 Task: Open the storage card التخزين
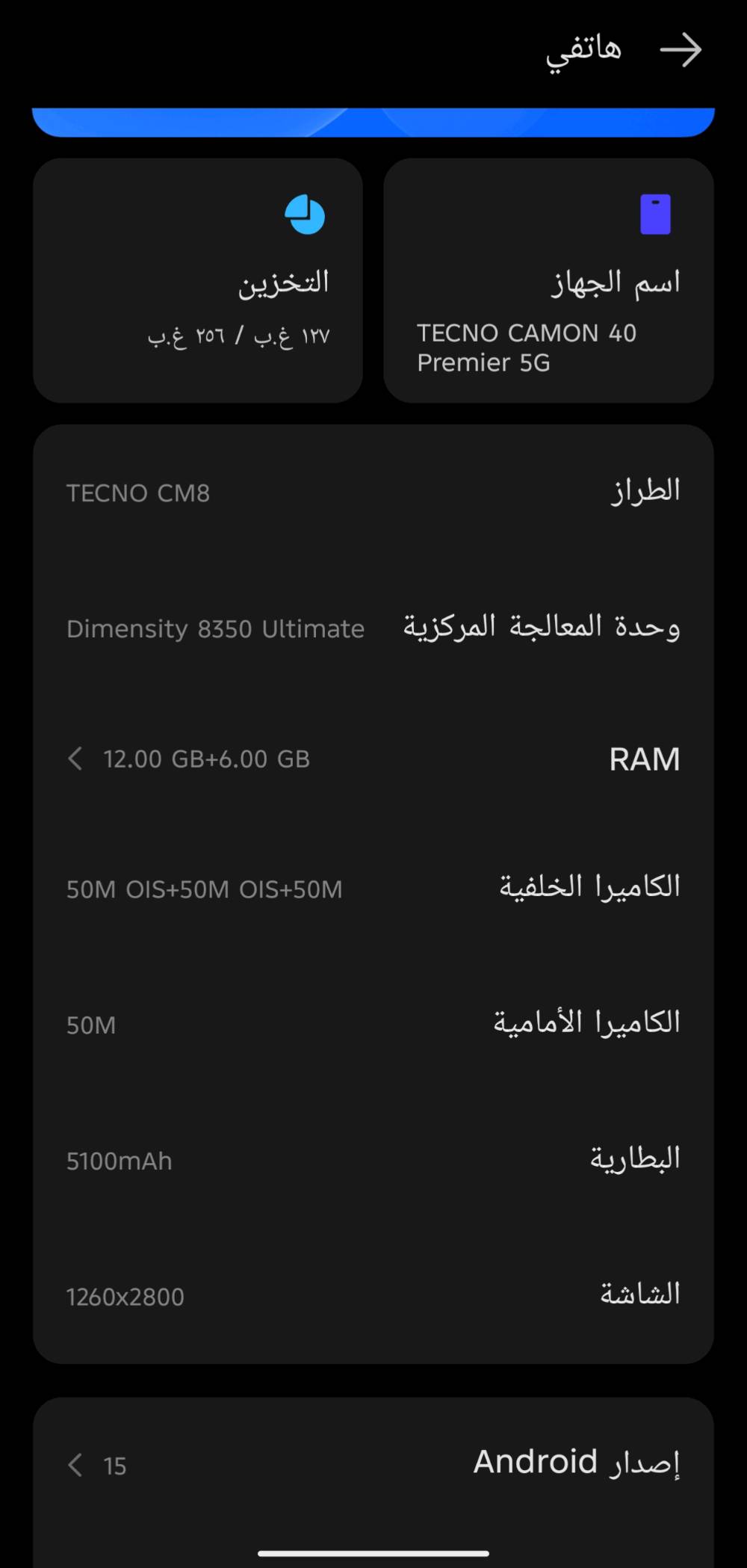click(198, 281)
